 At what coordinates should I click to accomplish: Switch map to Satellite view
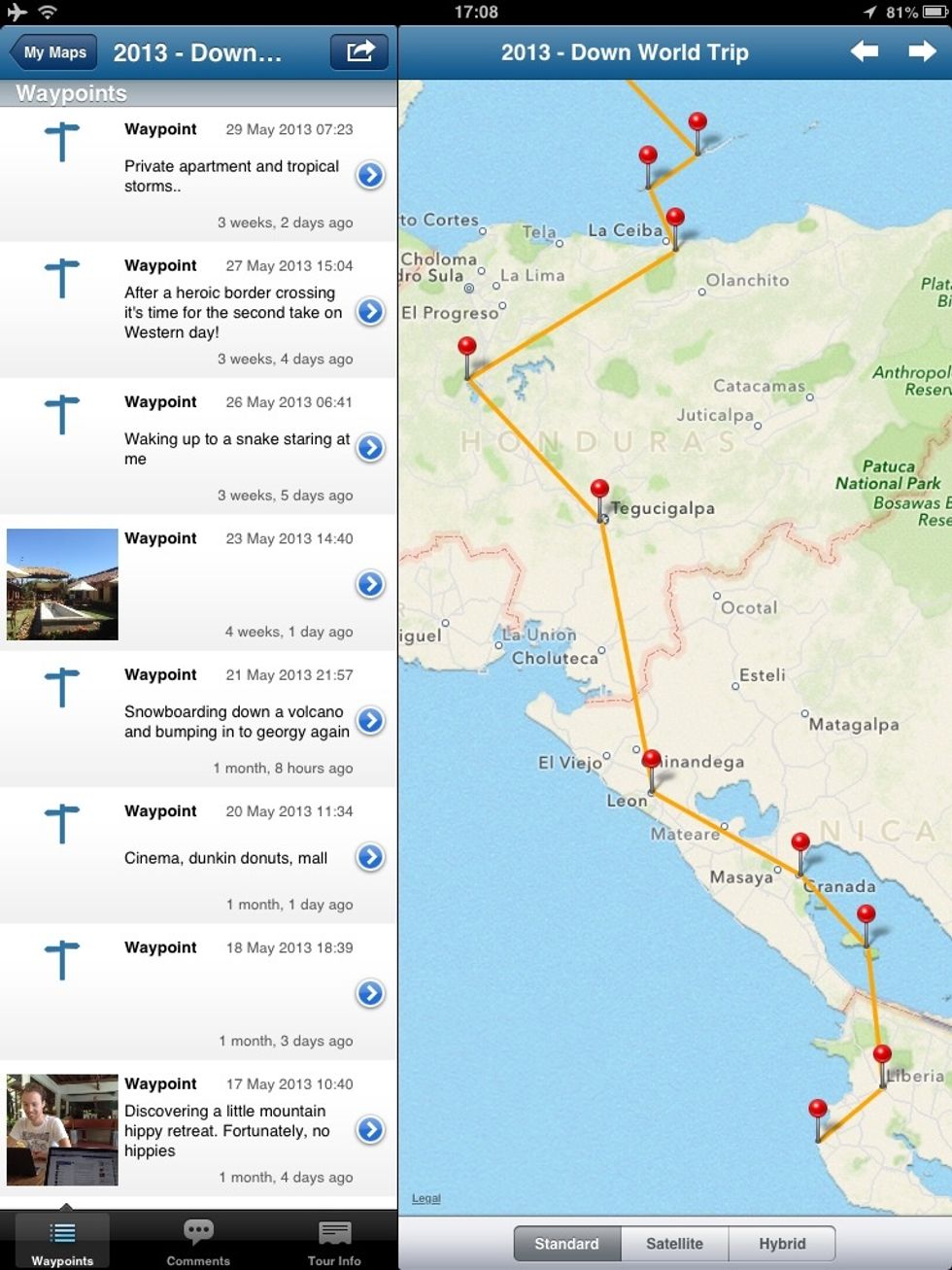coord(674,1244)
